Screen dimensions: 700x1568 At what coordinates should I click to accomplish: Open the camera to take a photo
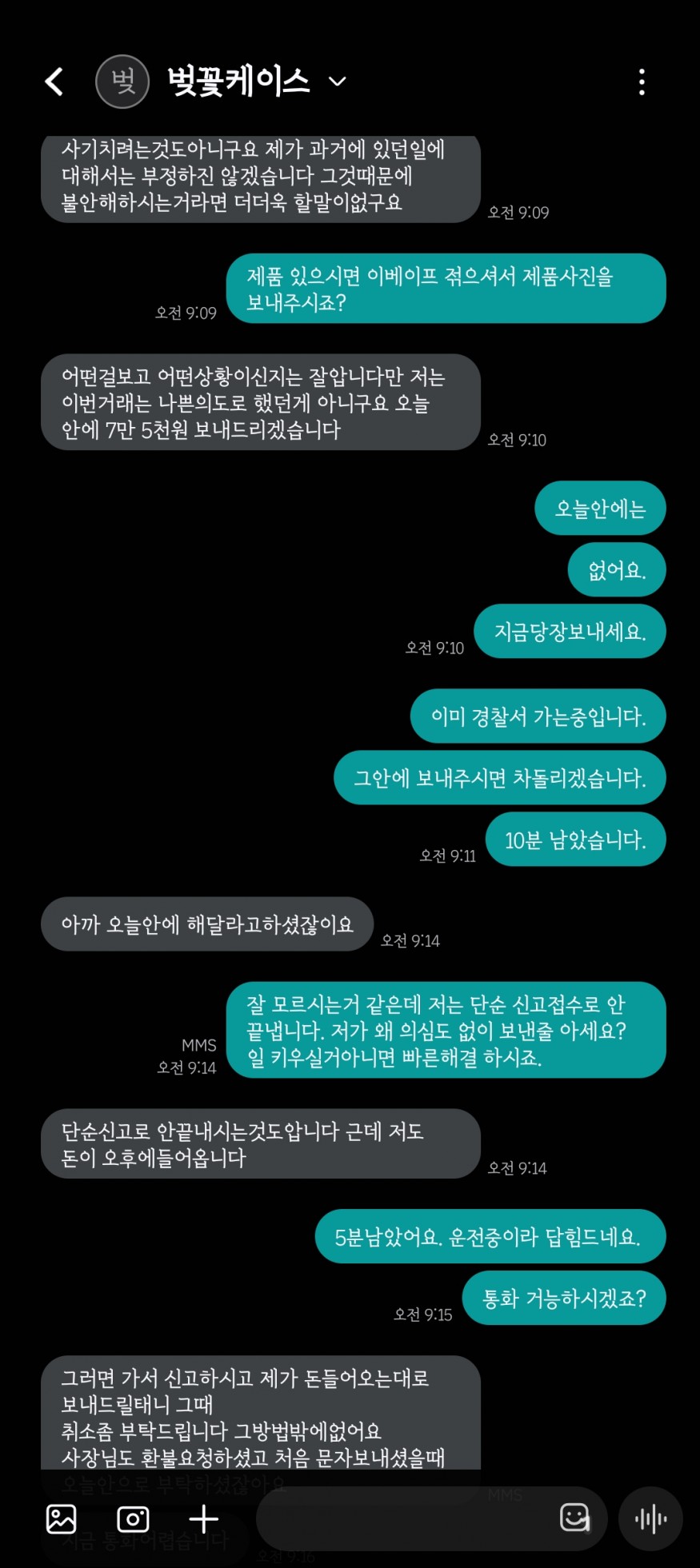[133, 1518]
